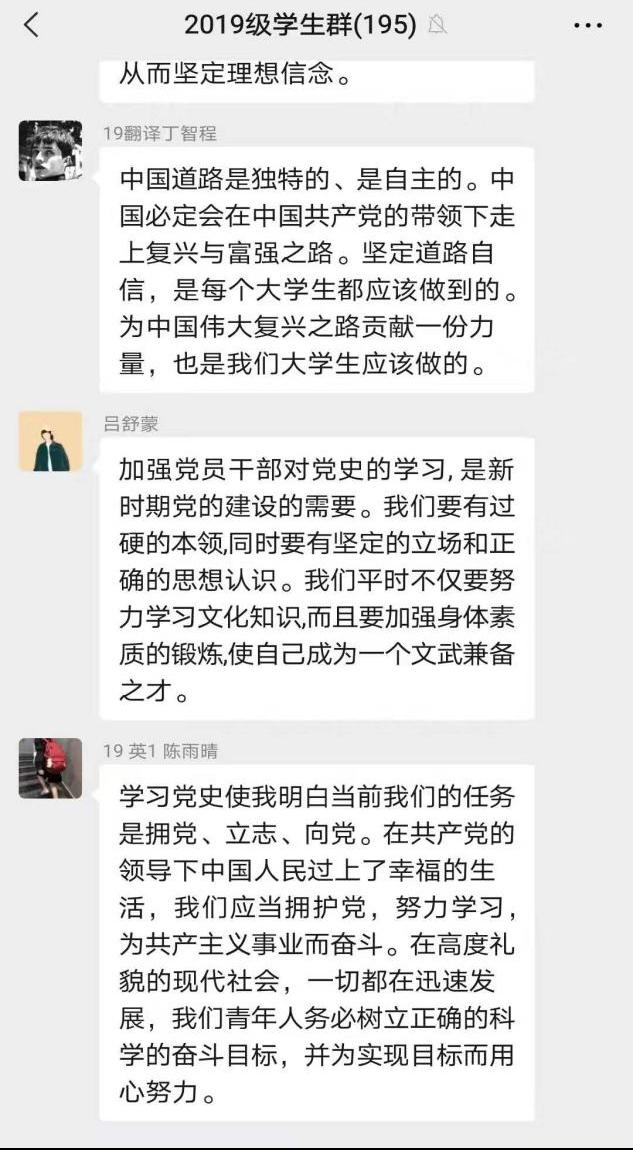Go back from the 2019级学生群 chat
This screenshot has width=633, height=1150.
coord(31,26)
